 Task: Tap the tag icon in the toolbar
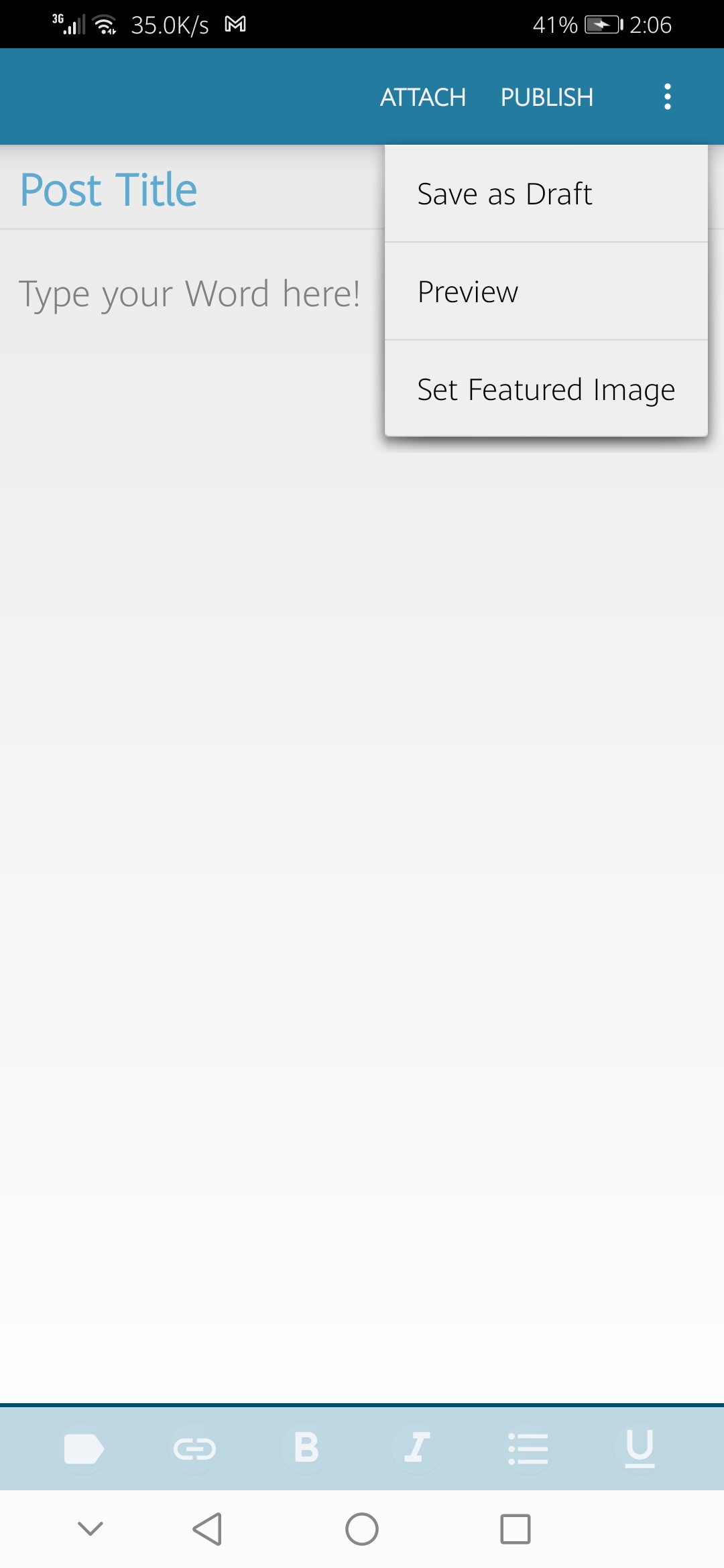[84, 1449]
